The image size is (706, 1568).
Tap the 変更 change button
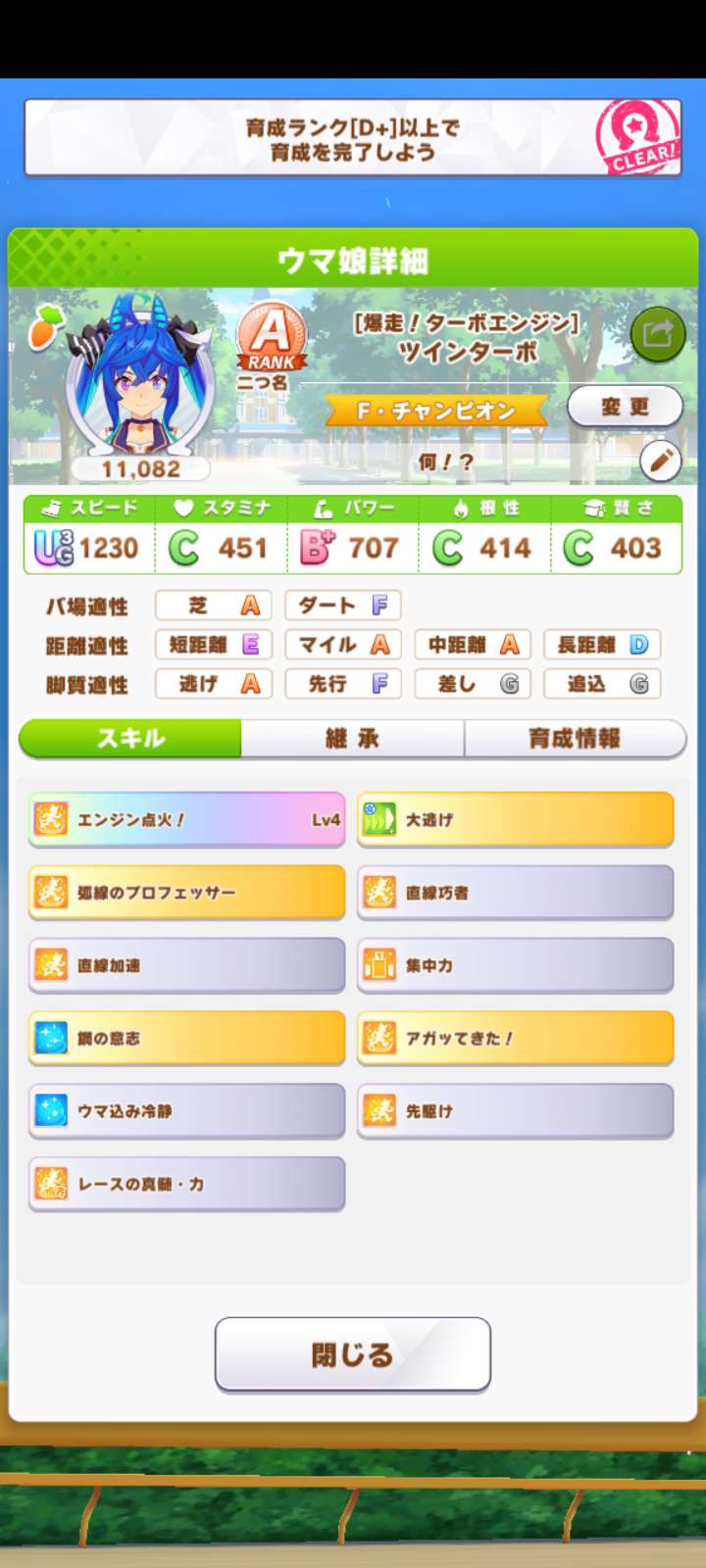[x=625, y=406]
